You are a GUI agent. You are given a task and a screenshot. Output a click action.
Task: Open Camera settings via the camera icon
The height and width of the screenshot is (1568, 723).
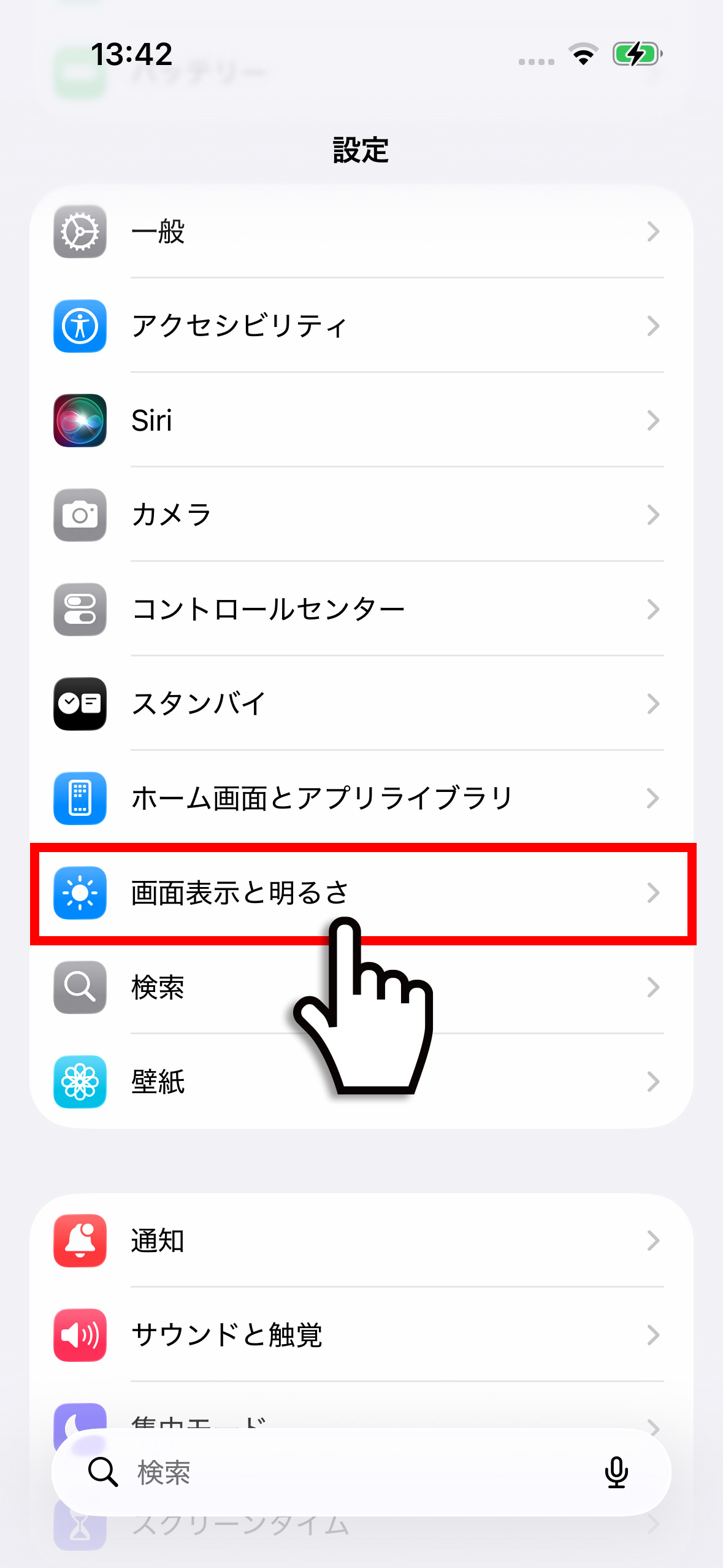(x=80, y=515)
